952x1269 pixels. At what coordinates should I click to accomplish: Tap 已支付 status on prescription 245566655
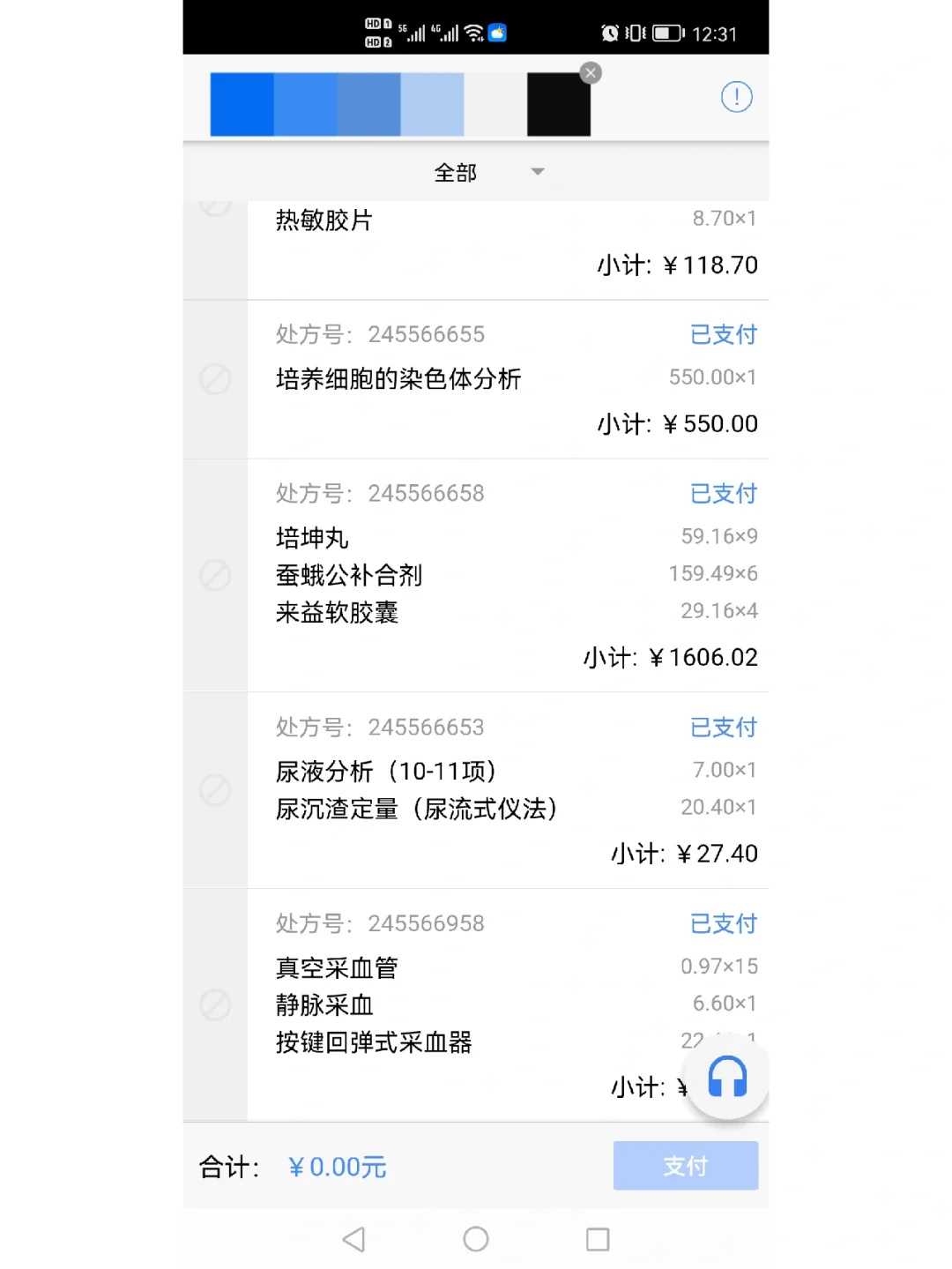pos(724,334)
